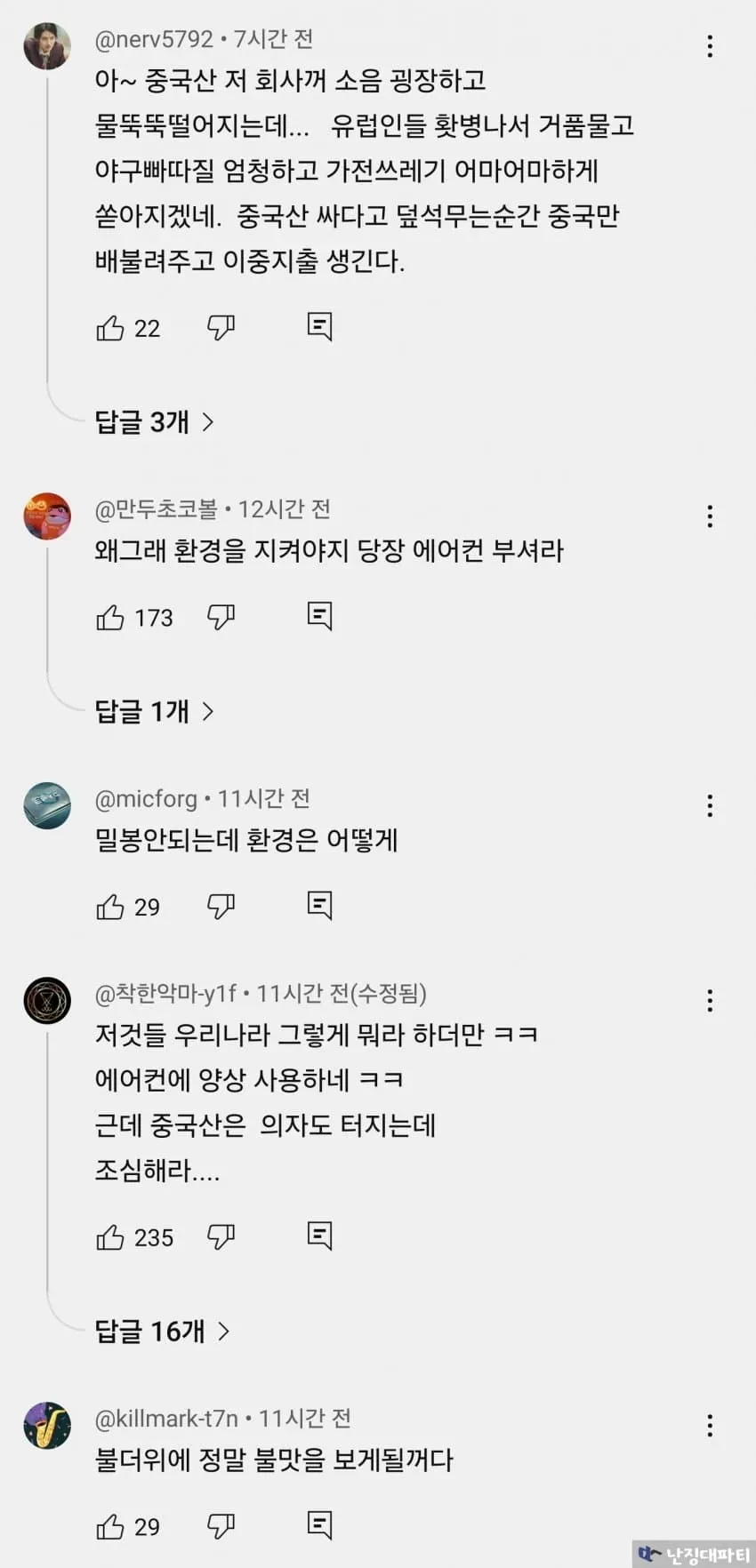Reply to @착한악마-y1f's comment
756x1568 pixels.
(x=319, y=1236)
